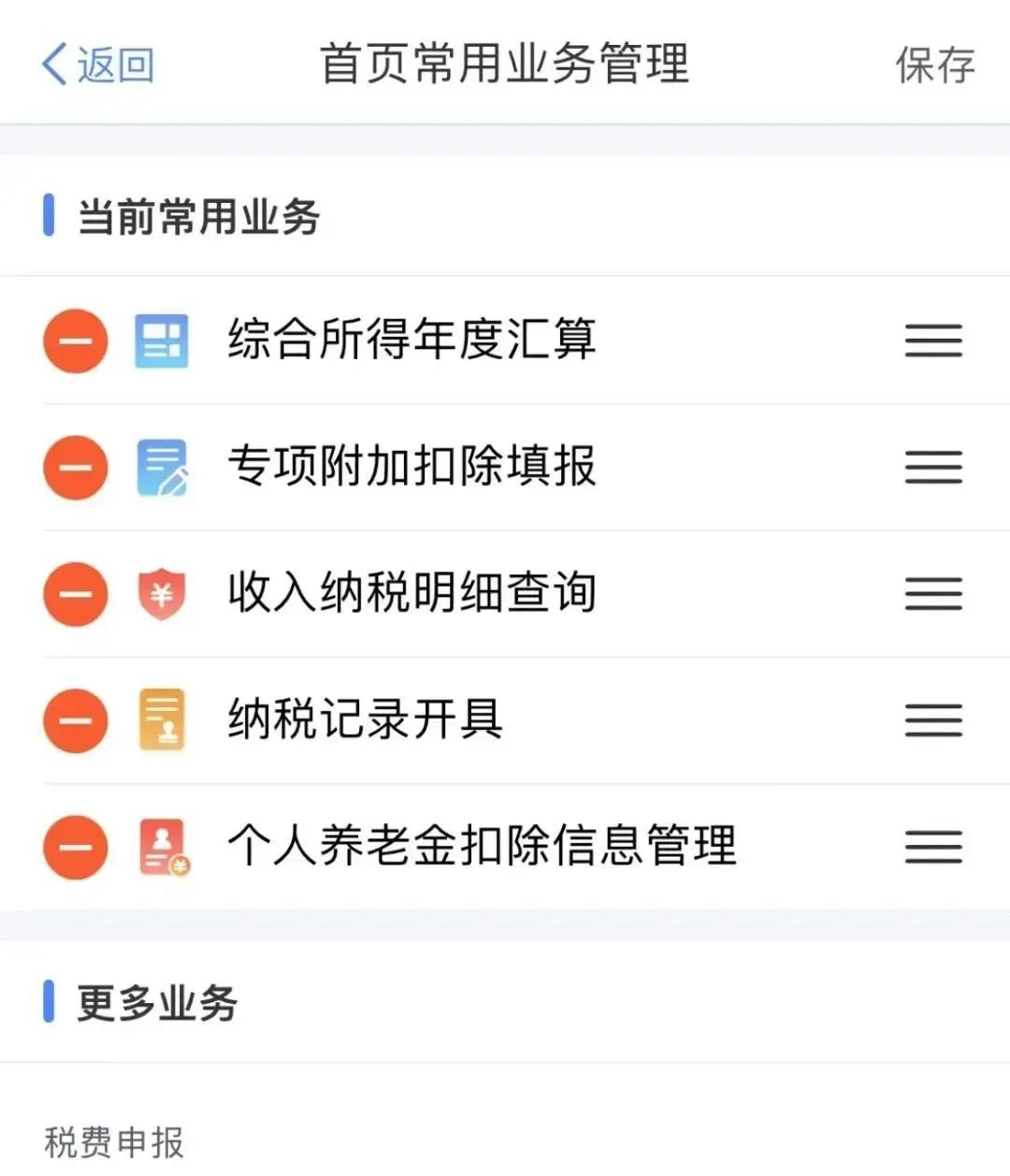Viewport: 1010px width, 1176px height.
Task: Delete 收入纳税明细查询 from common services
Action: (76, 594)
